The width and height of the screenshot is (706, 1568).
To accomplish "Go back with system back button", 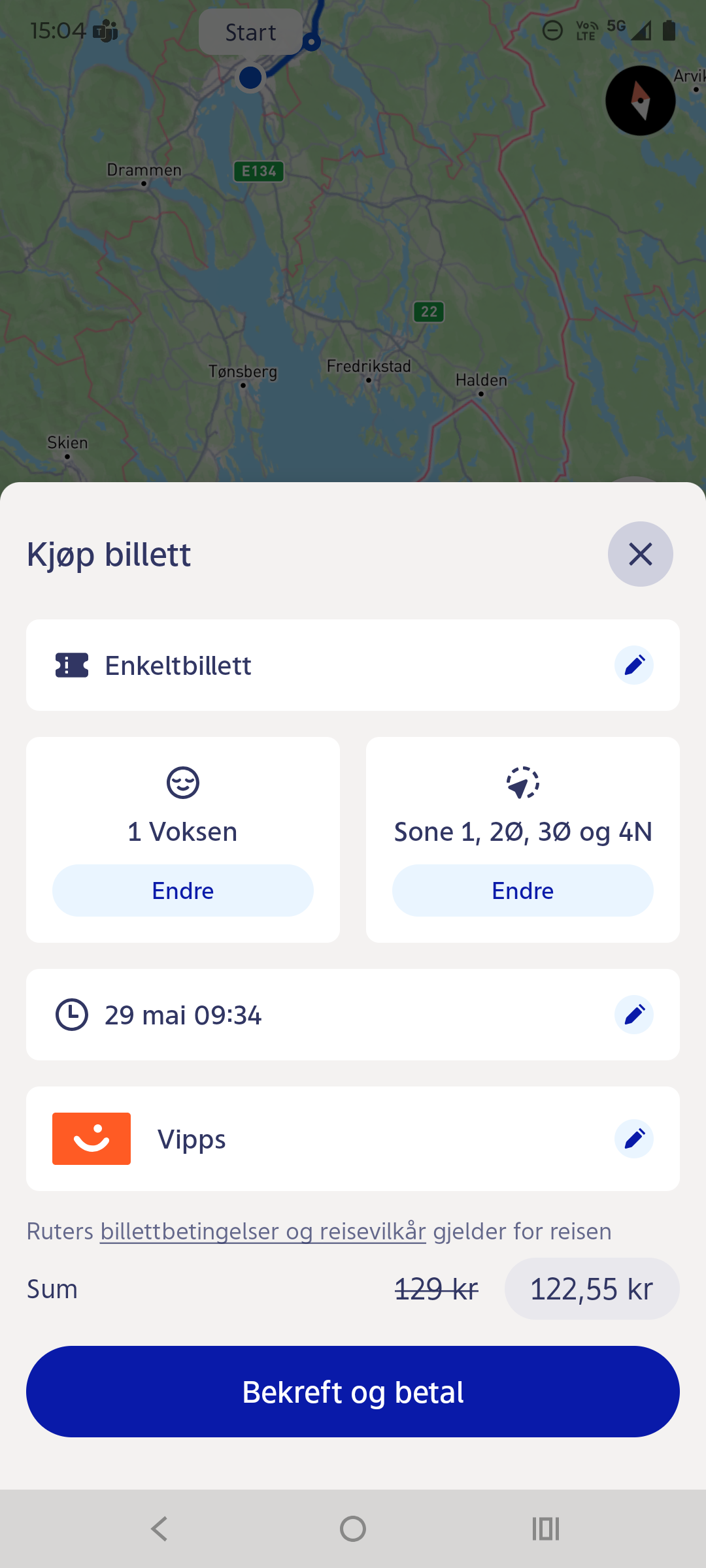I will (x=160, y=1529).
